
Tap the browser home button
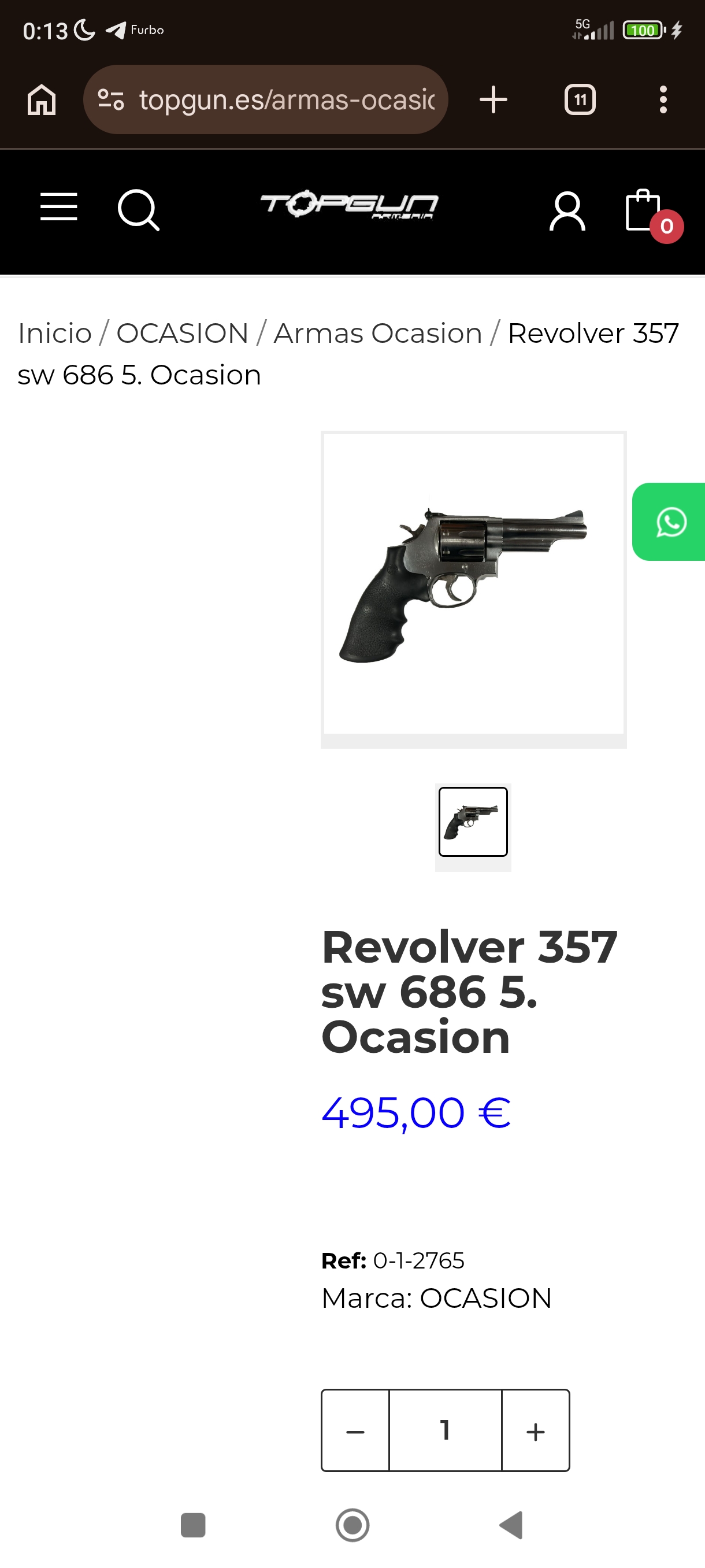(42, 100)
